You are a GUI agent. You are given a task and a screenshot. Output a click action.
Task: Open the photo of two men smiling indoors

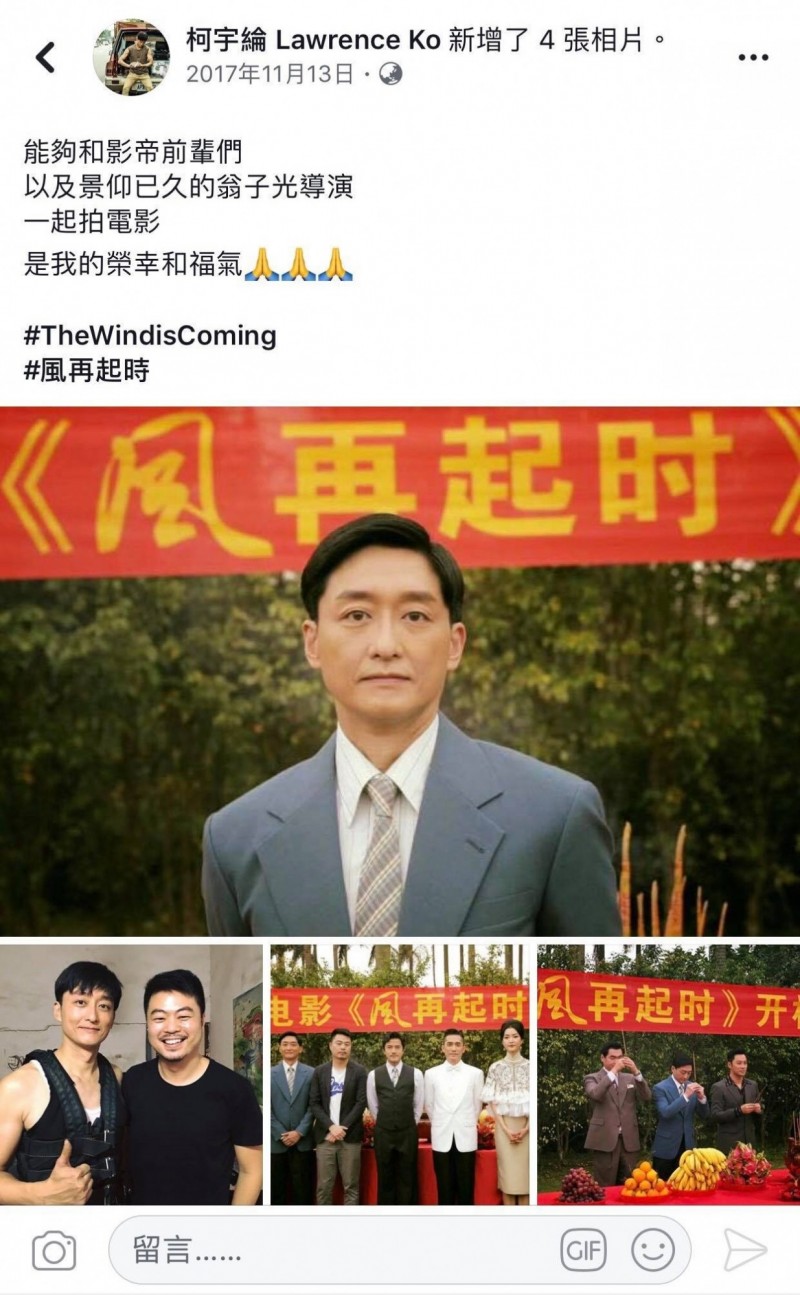tap(131, 1075)
